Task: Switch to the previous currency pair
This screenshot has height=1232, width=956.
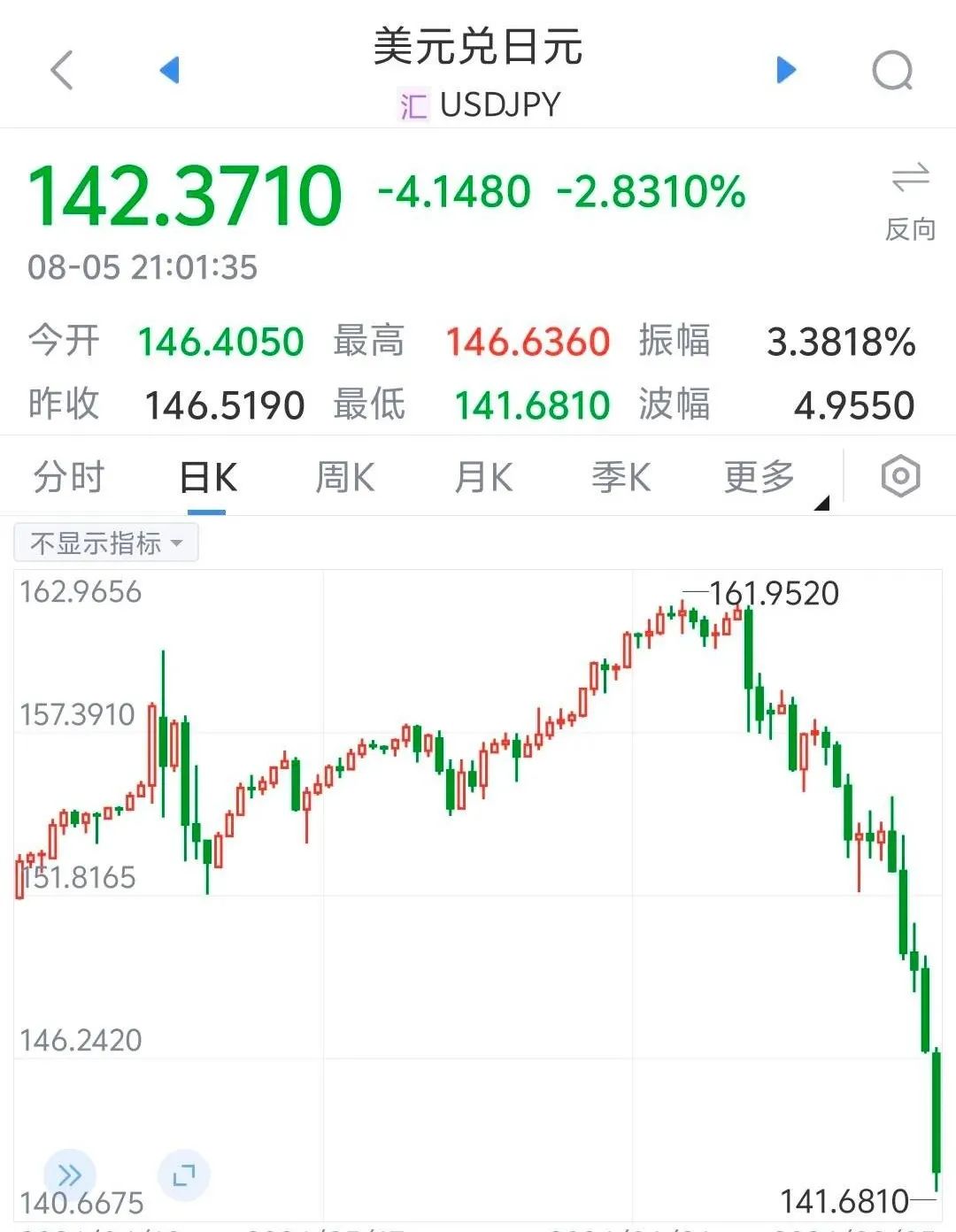Action: pos(169,70)
